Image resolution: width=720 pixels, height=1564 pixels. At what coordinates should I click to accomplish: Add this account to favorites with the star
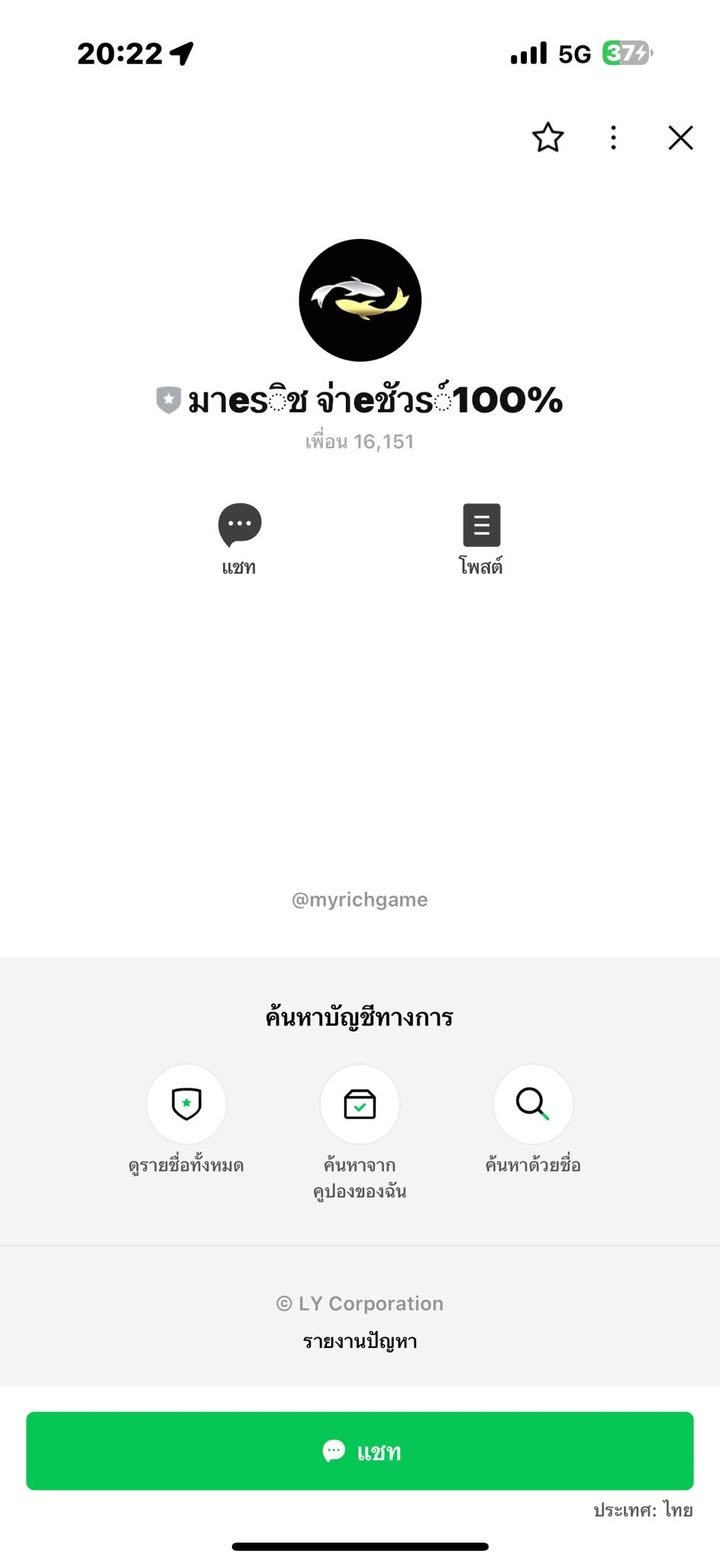[548, 138]
